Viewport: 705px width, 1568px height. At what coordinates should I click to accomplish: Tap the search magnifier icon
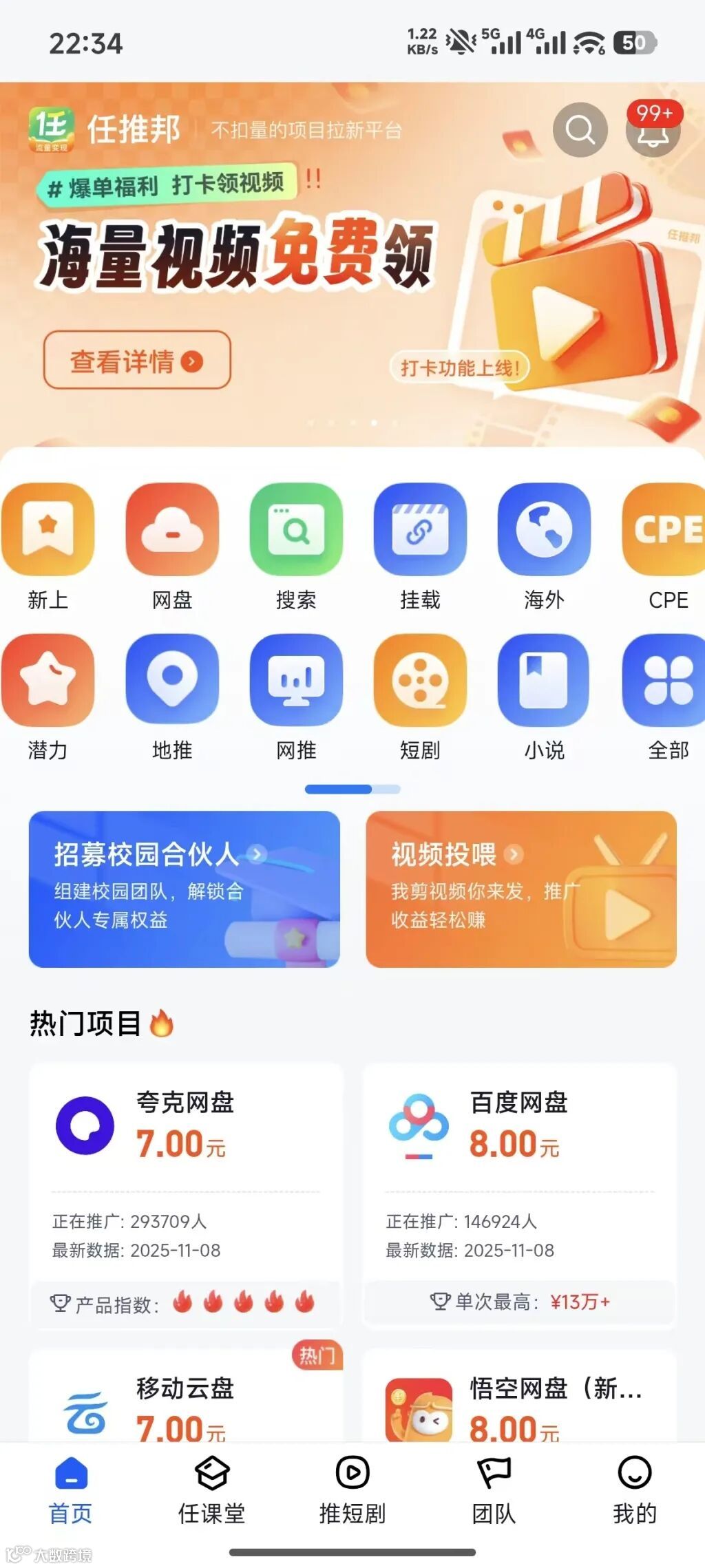[582, 129]
